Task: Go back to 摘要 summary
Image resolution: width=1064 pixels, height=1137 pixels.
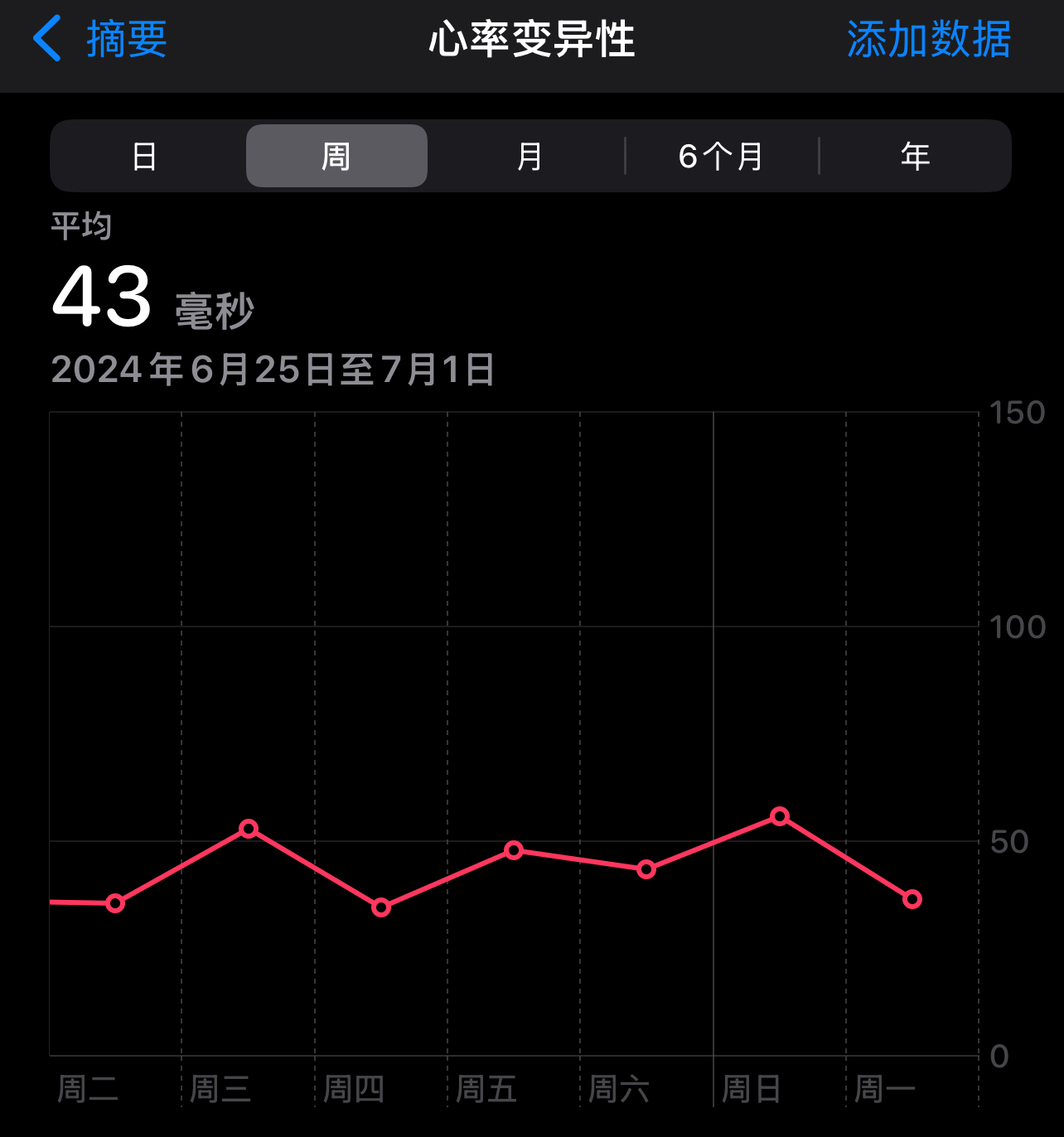Action: tap(100, 39)
